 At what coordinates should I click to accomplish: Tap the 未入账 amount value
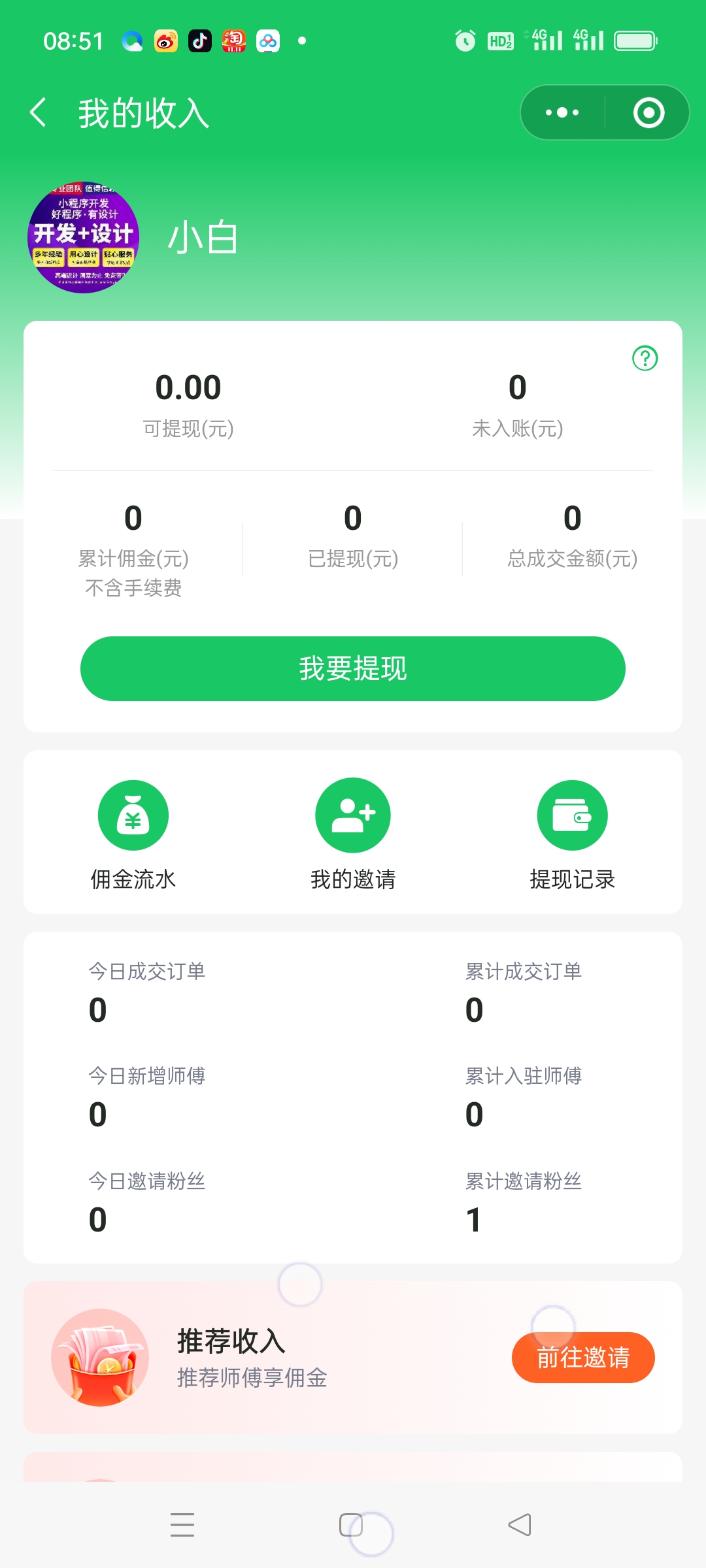pyautogui.click(x=517, y=386)
